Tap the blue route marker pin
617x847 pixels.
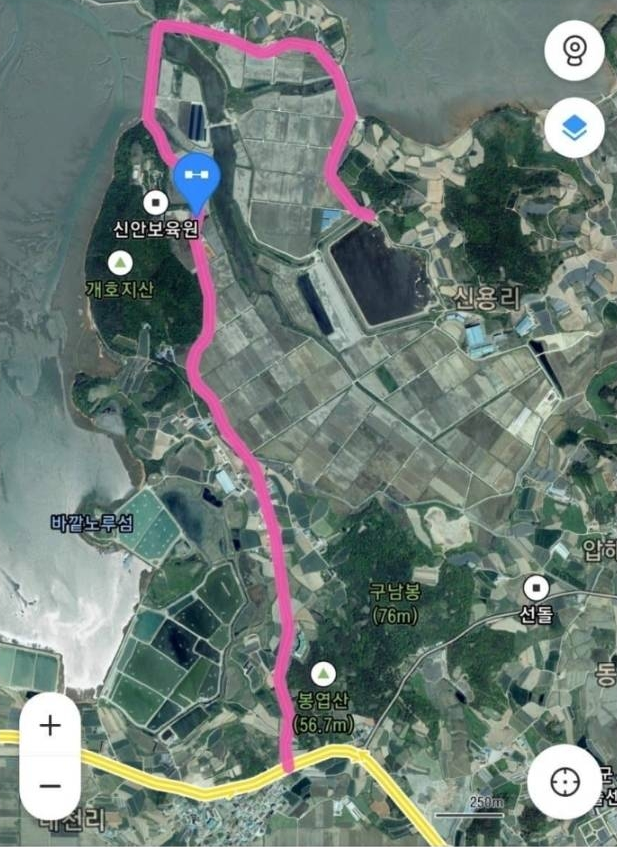click(x=195, y=180)
